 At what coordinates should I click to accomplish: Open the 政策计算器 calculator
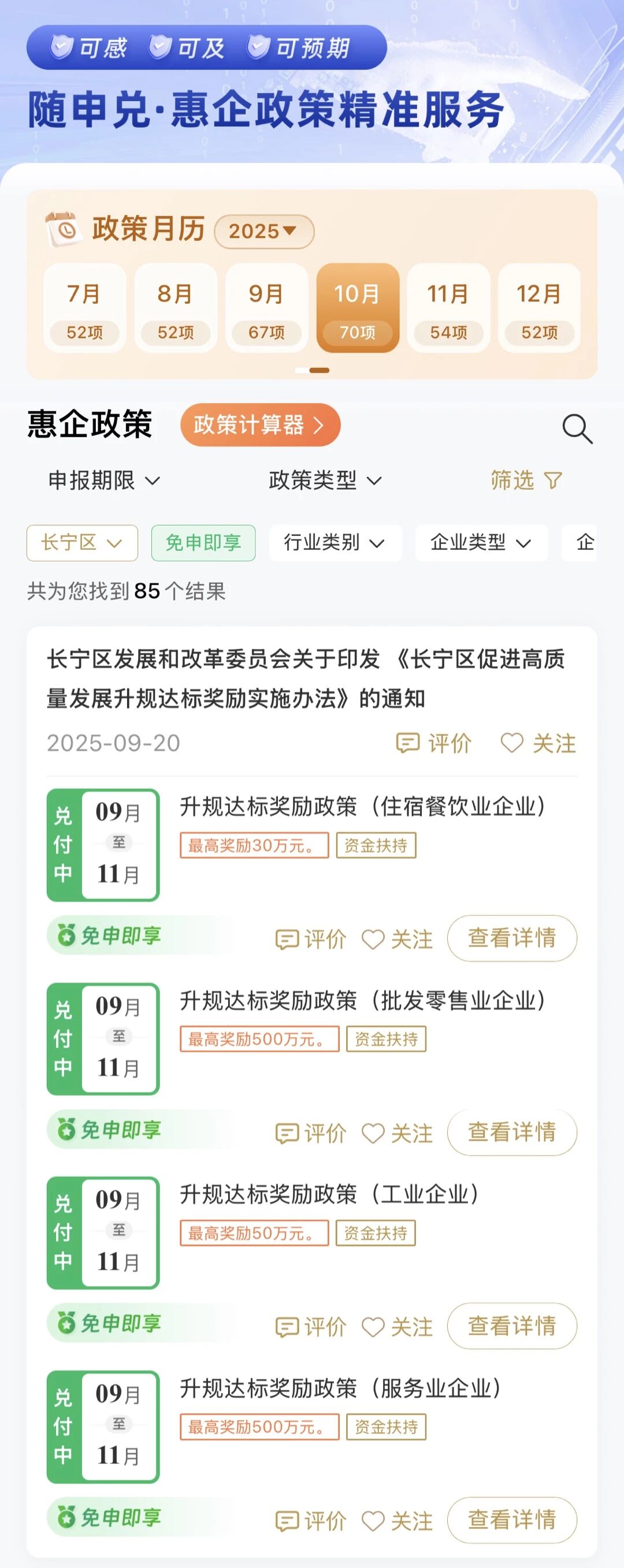point(261,426)
